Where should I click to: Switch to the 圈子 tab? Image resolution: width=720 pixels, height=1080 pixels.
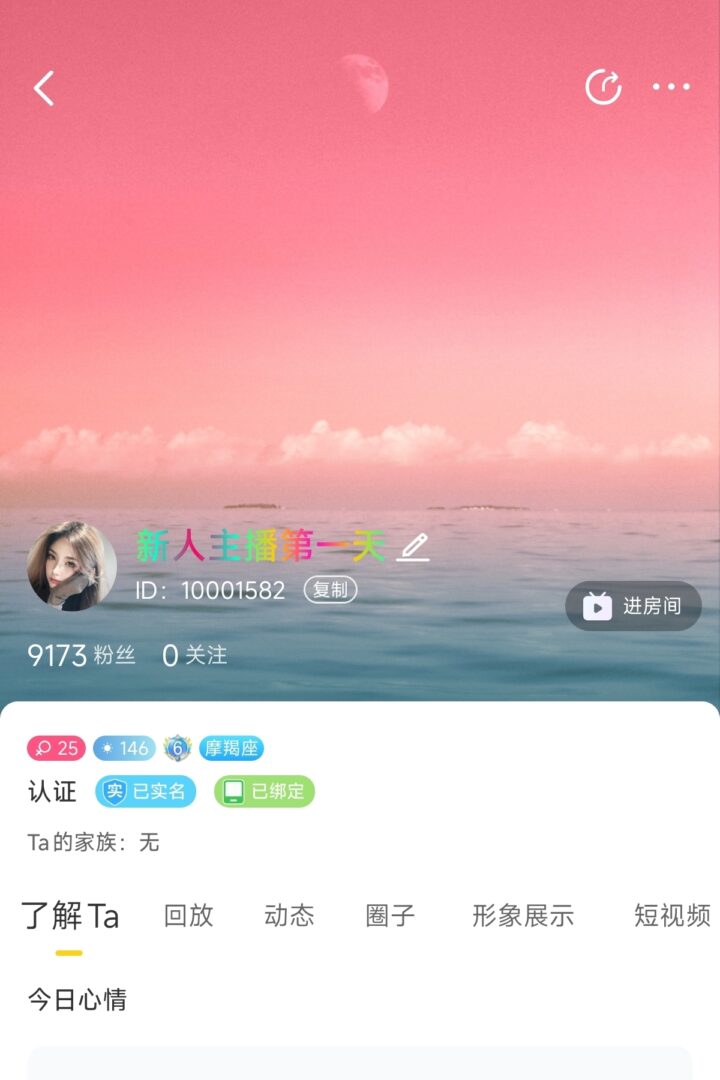coord(390,915)
